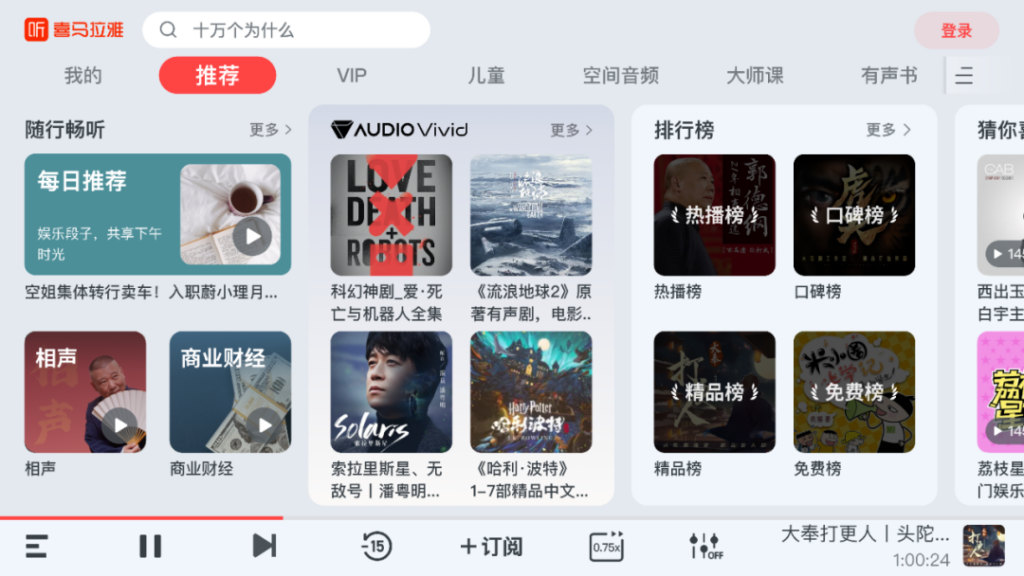Tap the 登录 login button
The width and height of the screenshot is (1024, 576).
coord(955,31)
